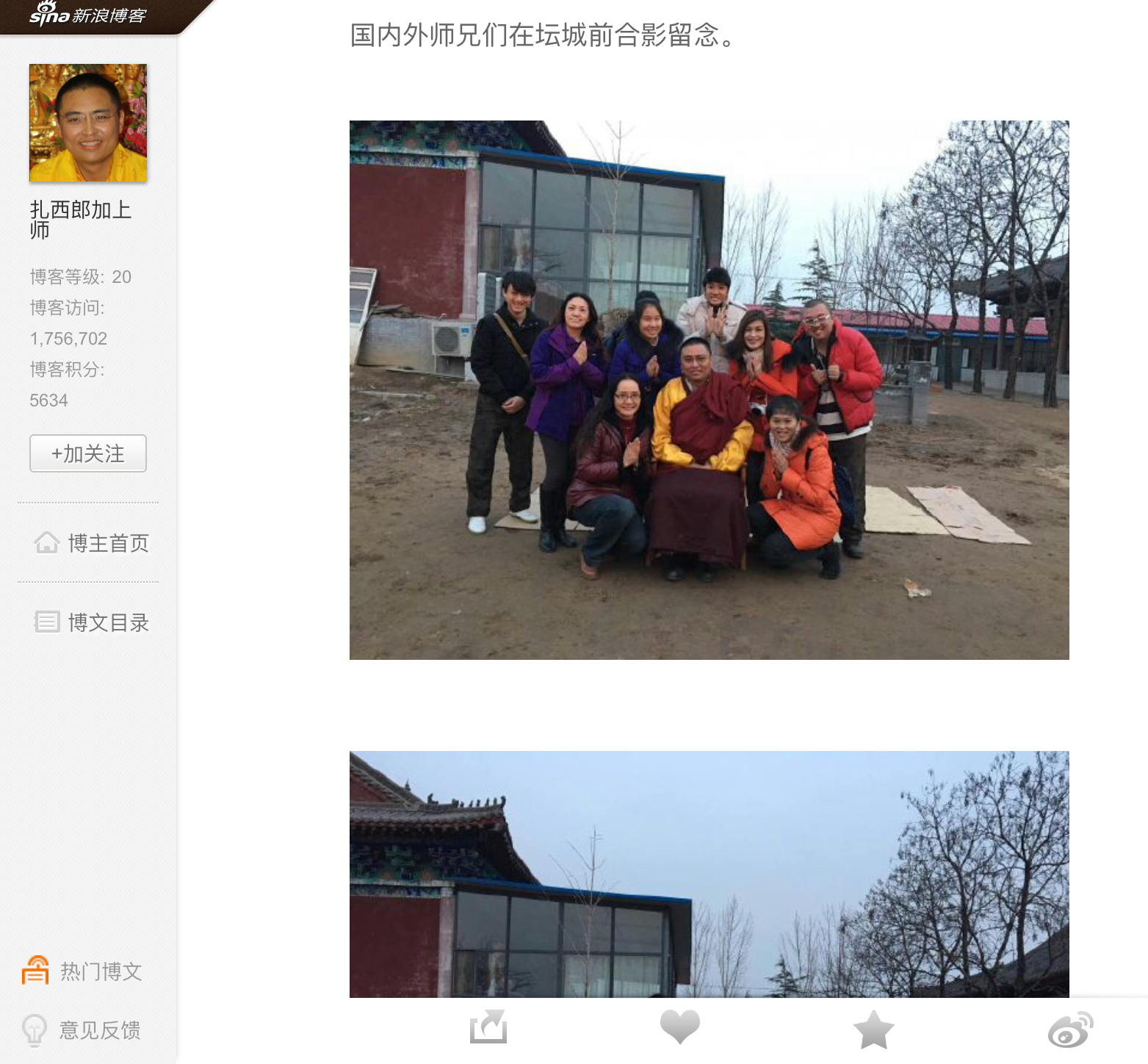
Task: Open 博主首页 blogger homepage
Action: coord(91,543)
